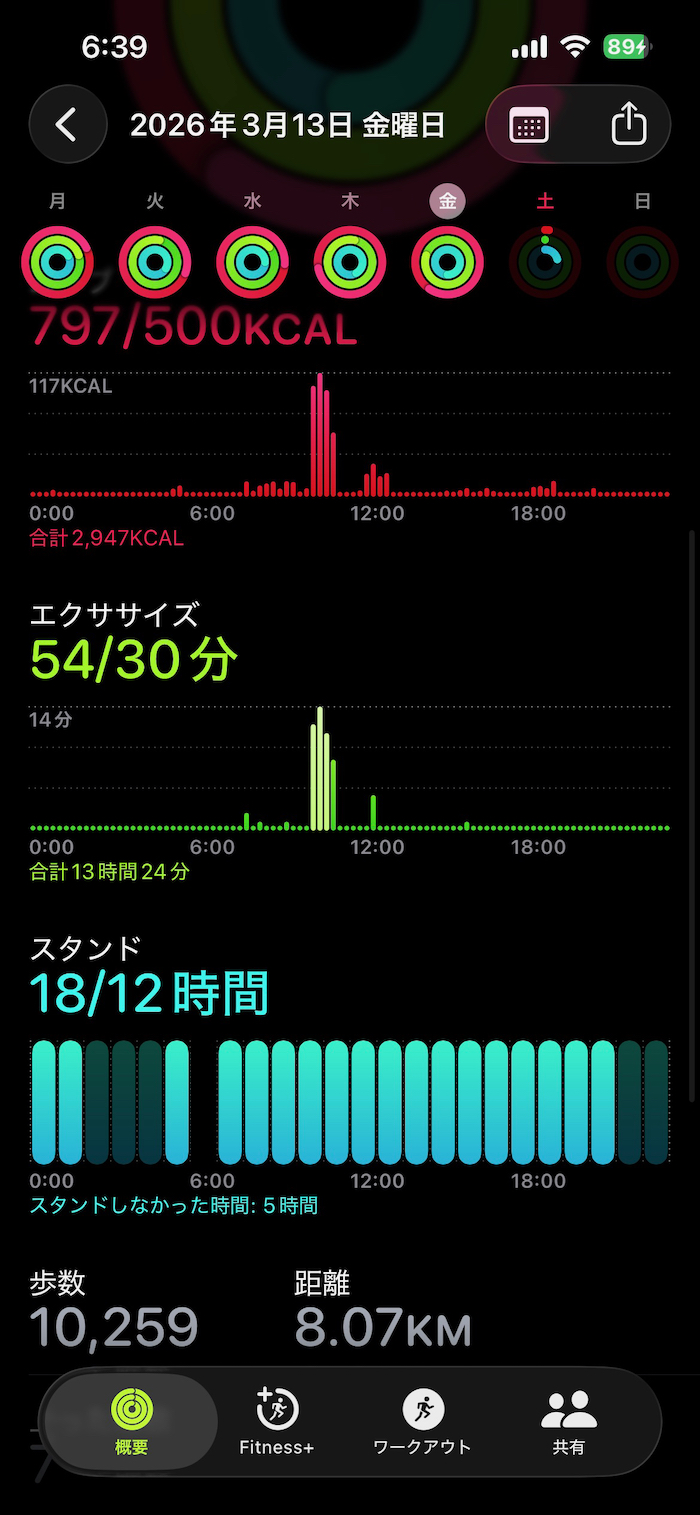Show Thursday's activity rings
This screenshot has width=700, height=1515.
point(350,262)
